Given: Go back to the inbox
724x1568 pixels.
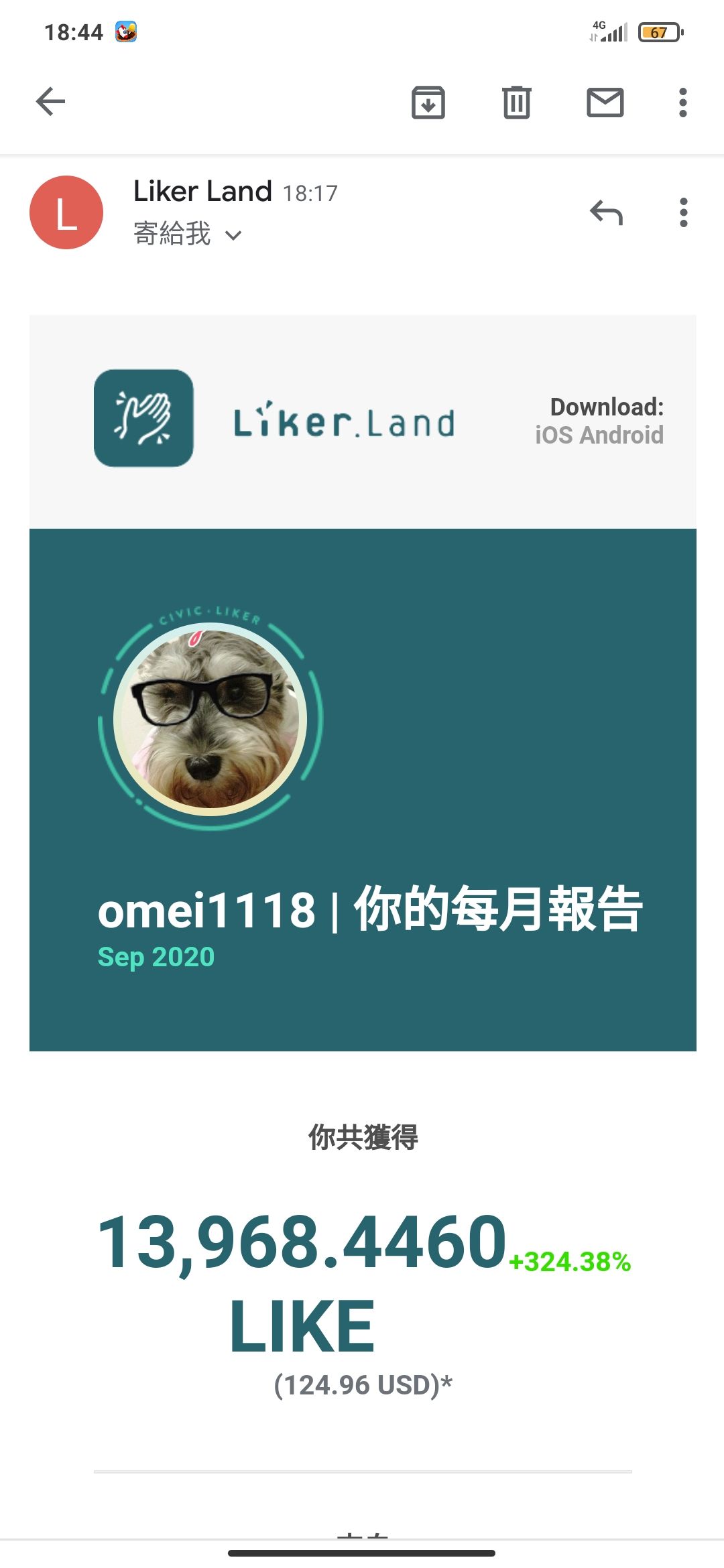Looking at the screenshot, I should pos(50,102).
